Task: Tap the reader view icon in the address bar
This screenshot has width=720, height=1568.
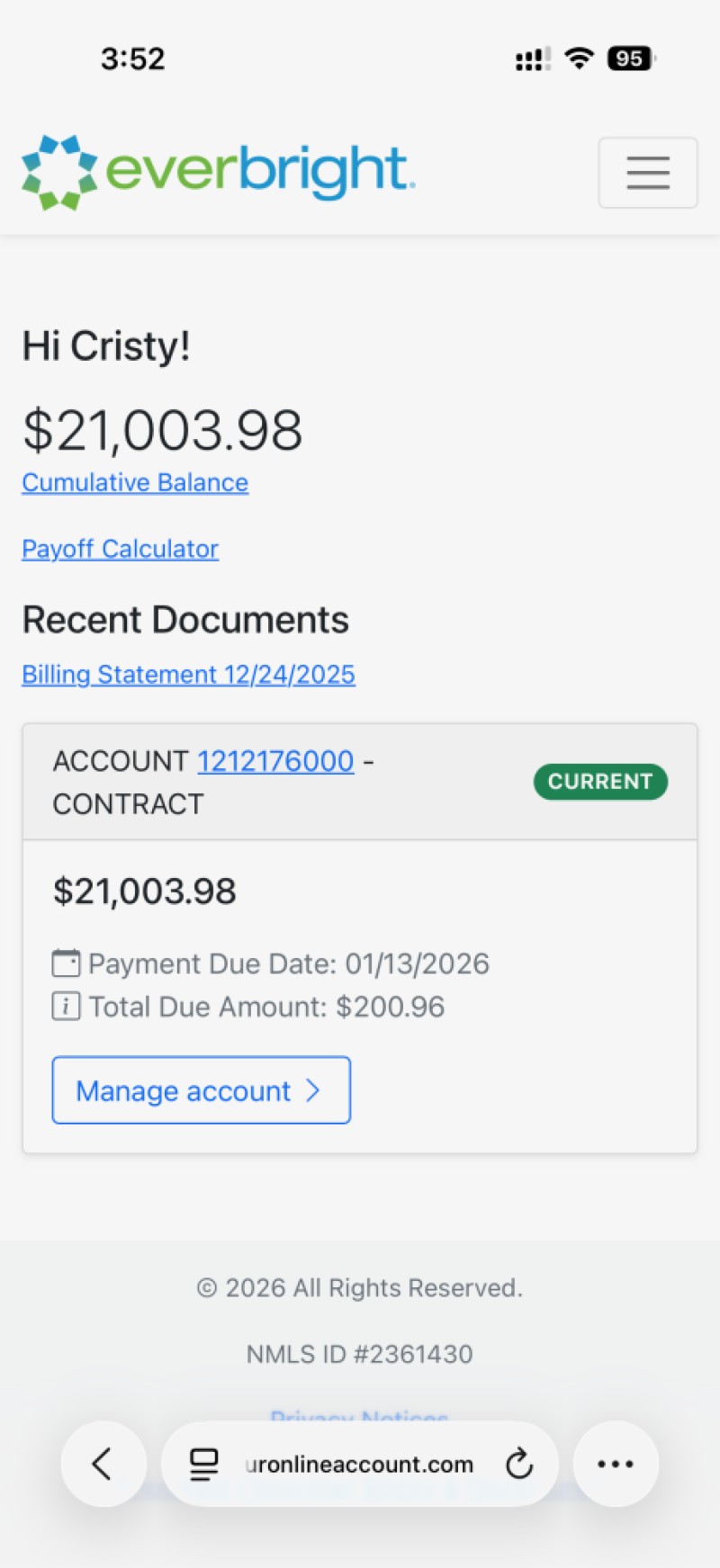Action: click(x=204, y=1464)
